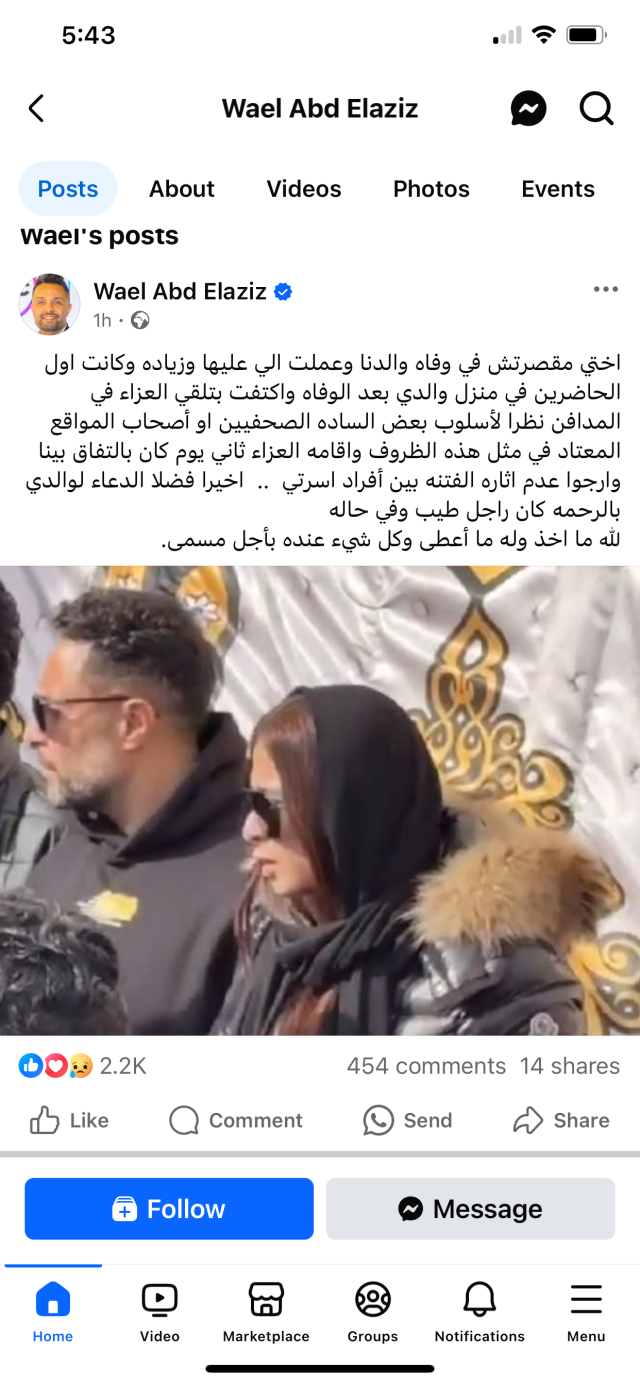640x1385 pixels.
Task: Open Messenger icon in the header
Action: point(528,108)
